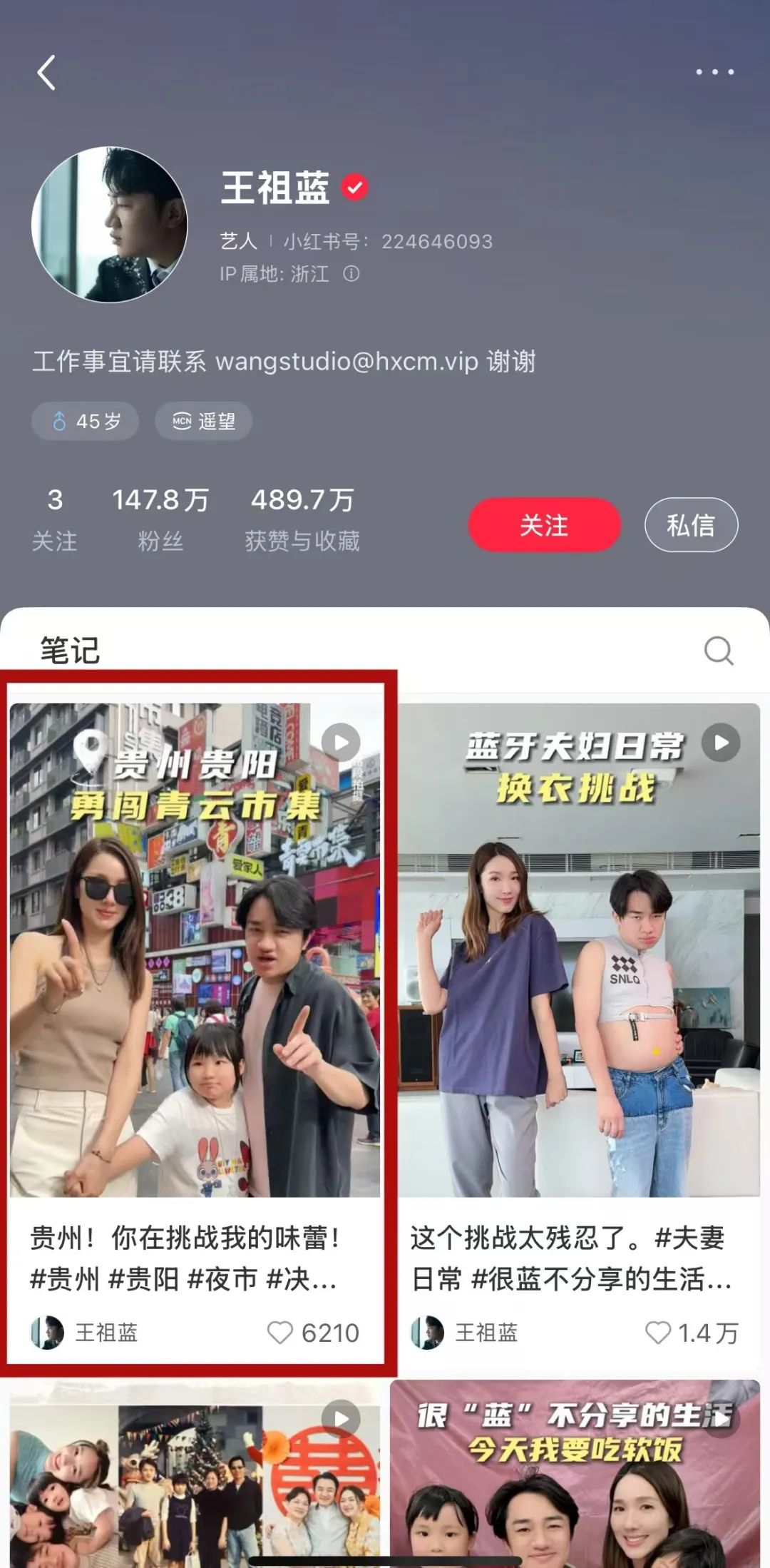Image resolution: width=770 pixels, height=1568 pixels.
Task: Open the 蓝牙夫妇日常 换衣挑战 note
Action: click(x=579, y=949)
